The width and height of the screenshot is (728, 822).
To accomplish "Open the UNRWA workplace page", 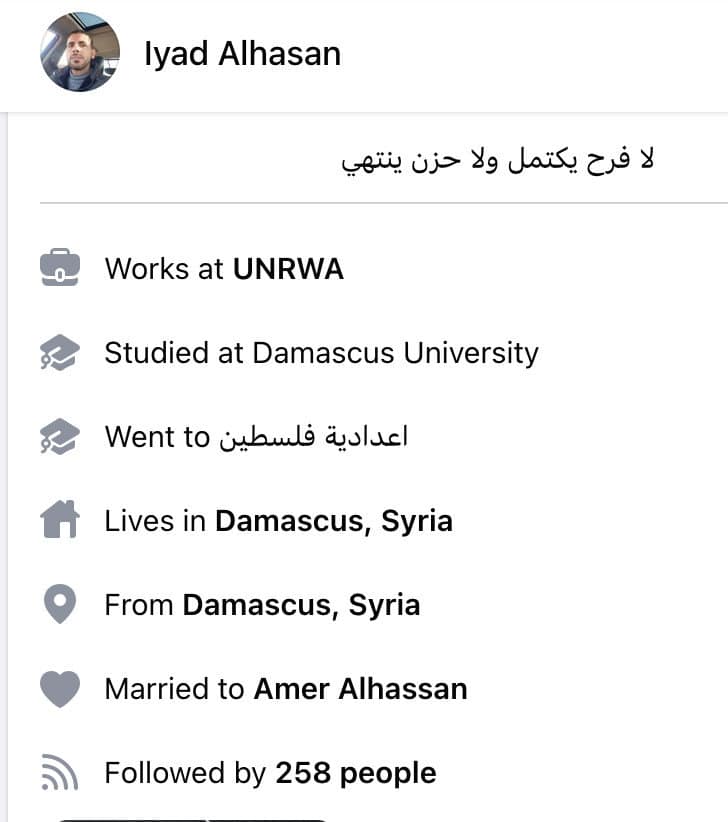I will (288, 269).
